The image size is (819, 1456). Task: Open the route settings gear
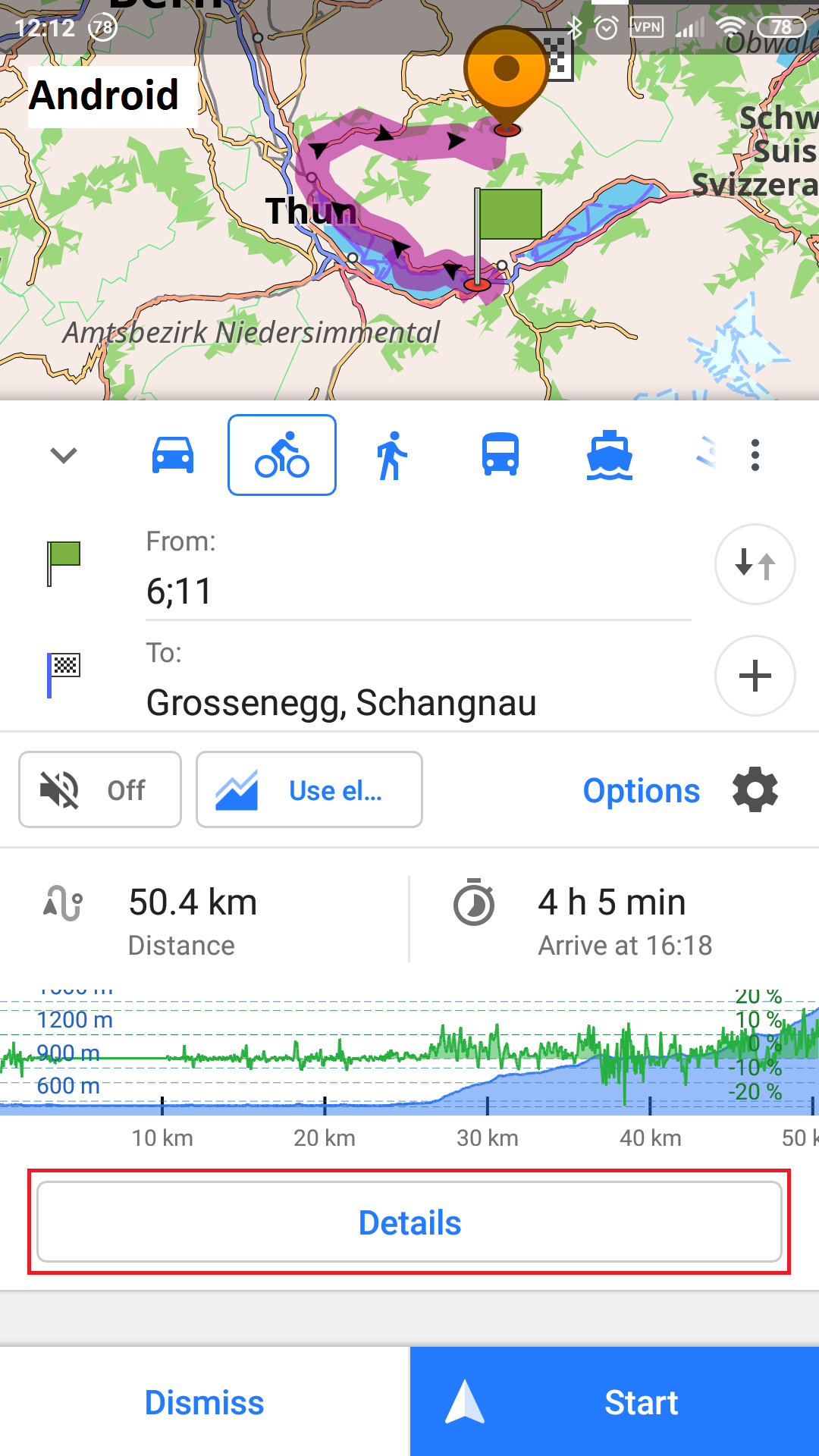(x=755, y=789)
